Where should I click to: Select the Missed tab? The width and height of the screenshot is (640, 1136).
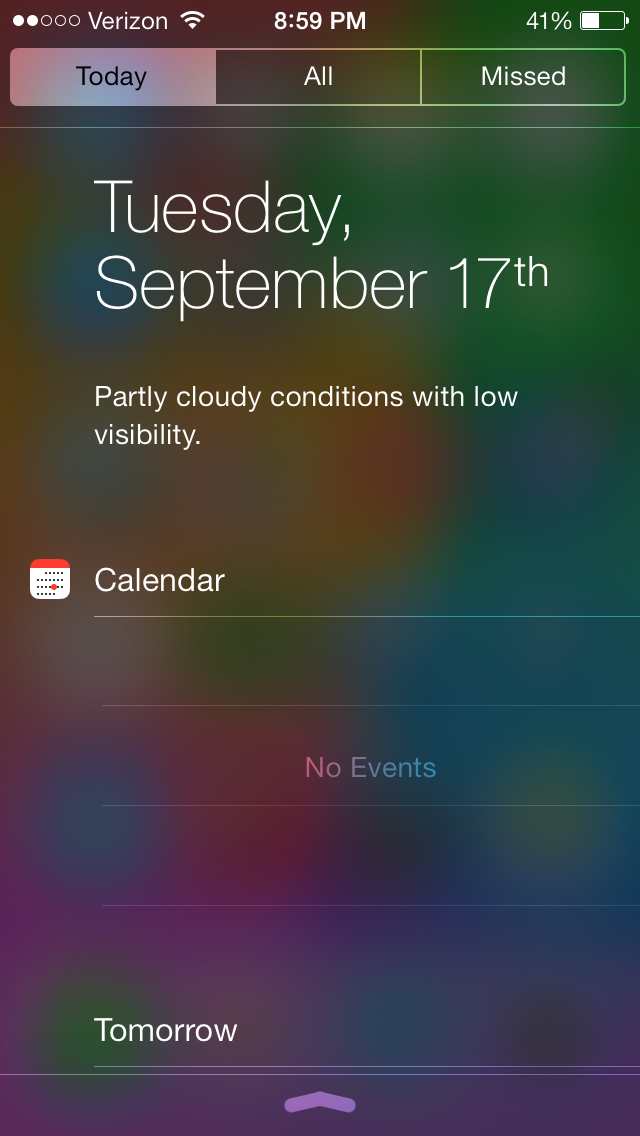tap(523, 77)
